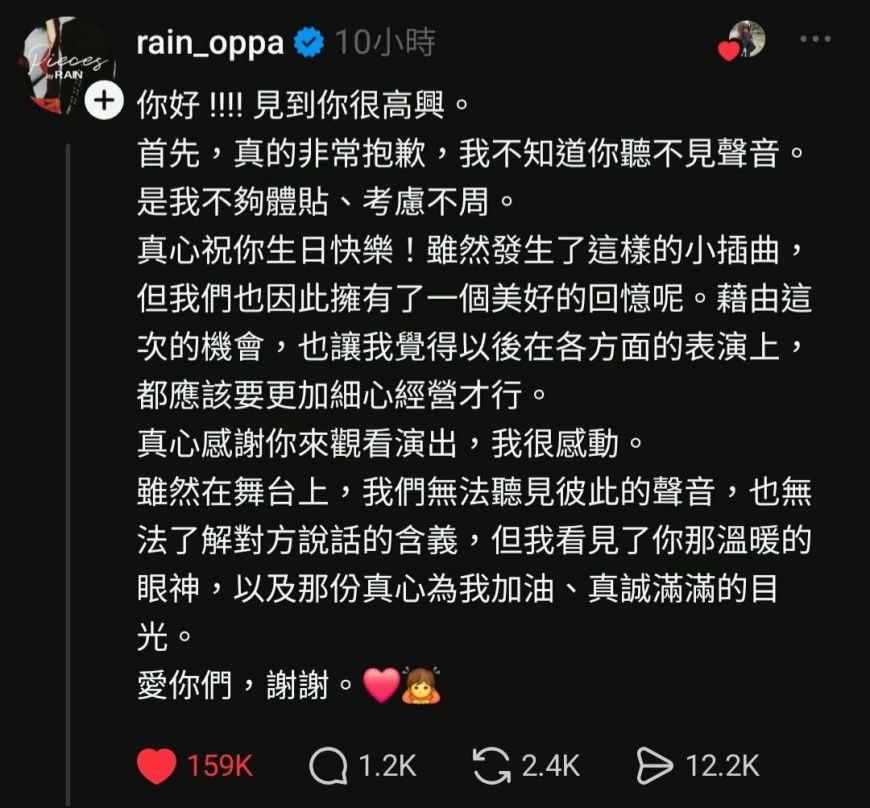The width and height of the screenshot is (870, 808).
Task: Reply via the 1.2K comments icon
Action: pyautogui.click(x=328, y=766)
